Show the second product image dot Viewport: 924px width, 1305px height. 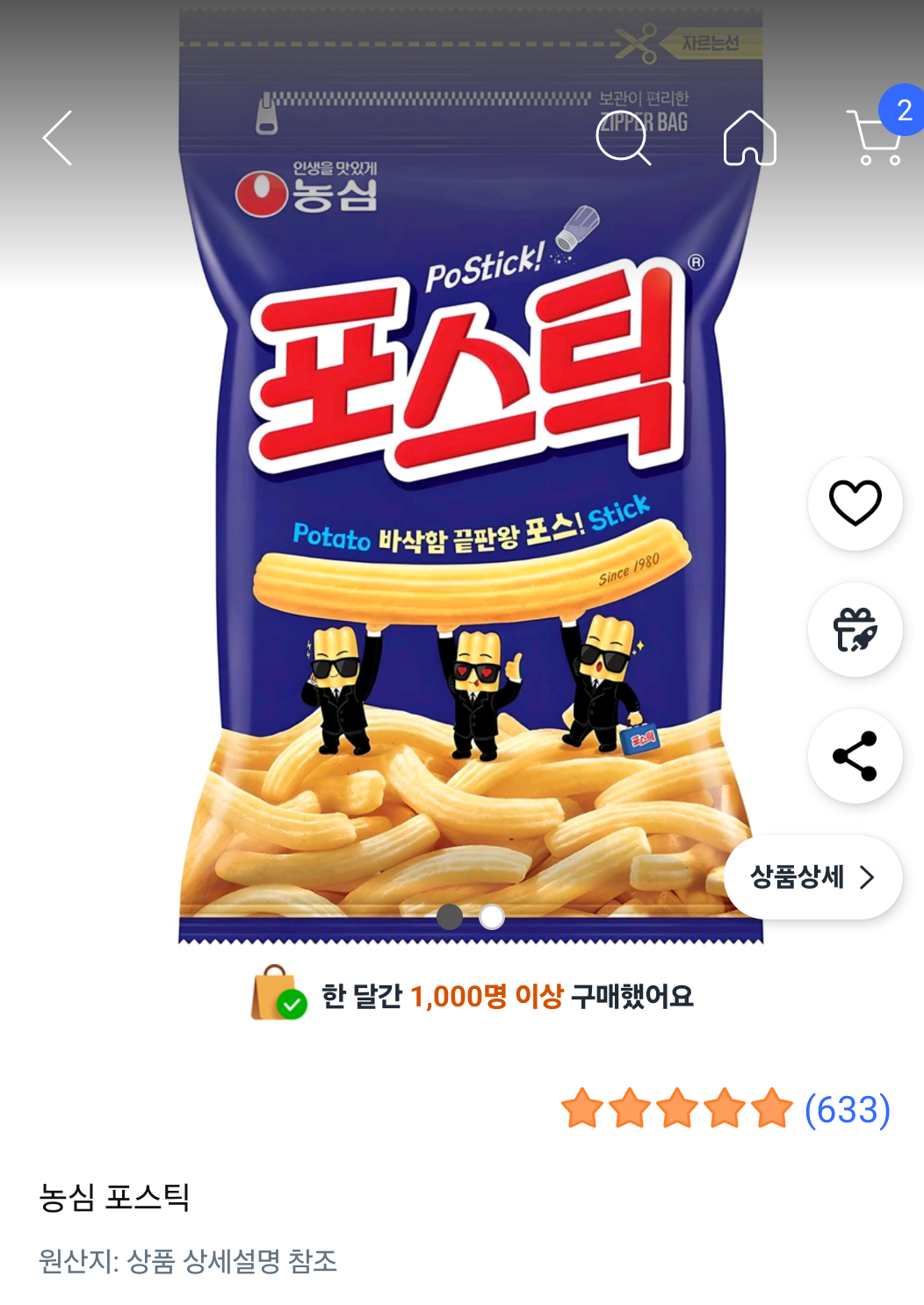click(492, 917)
